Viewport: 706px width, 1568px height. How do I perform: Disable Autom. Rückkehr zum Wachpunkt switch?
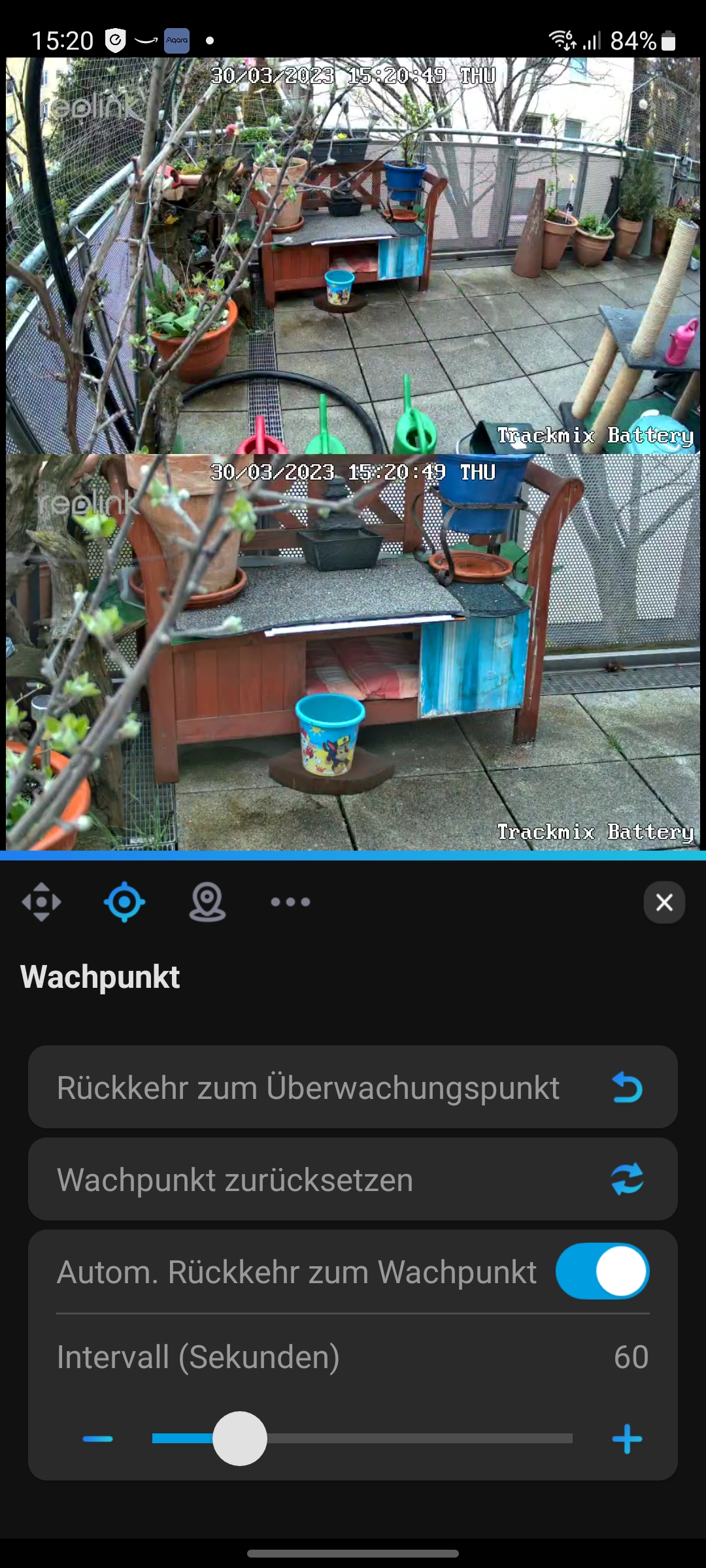(602, 1271)
